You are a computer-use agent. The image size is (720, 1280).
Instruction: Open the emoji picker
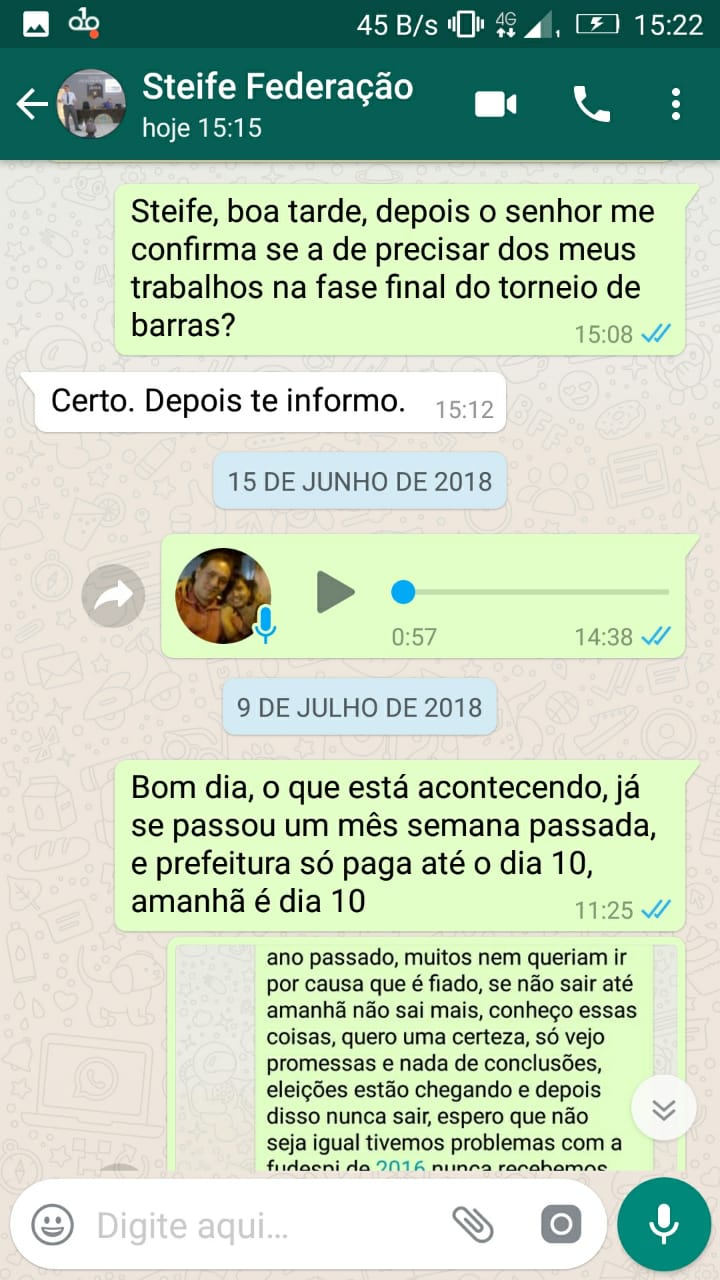pyautogui.click(x=52, y=1224)
